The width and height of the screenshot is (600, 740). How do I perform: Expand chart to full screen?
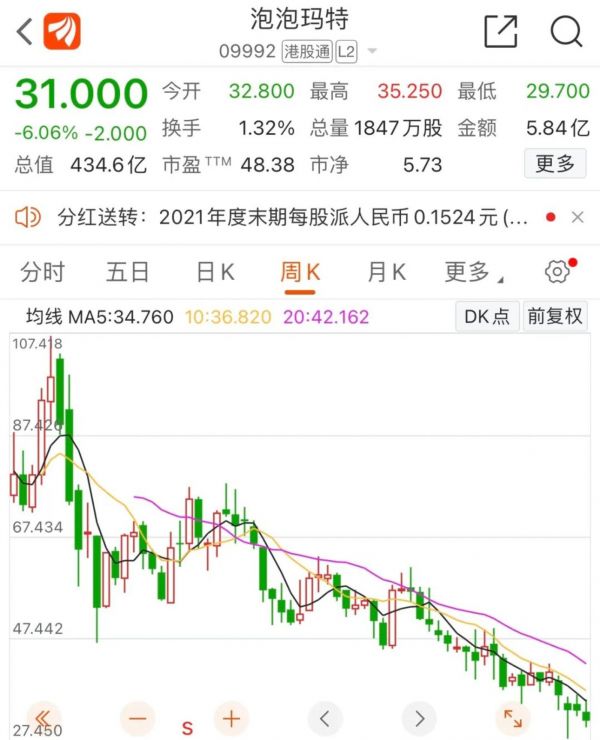tap(512, 717)
